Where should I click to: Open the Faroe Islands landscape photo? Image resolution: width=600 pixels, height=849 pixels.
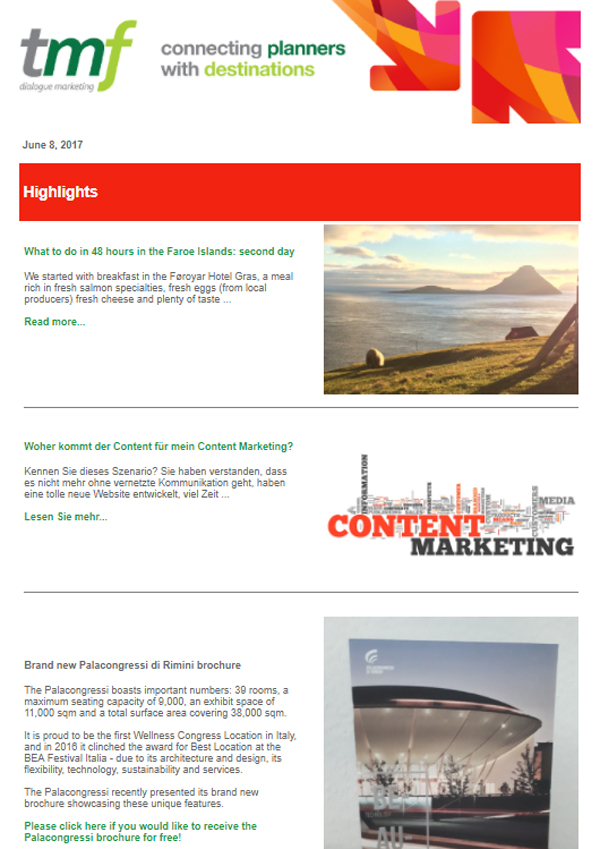click(450, 309)
